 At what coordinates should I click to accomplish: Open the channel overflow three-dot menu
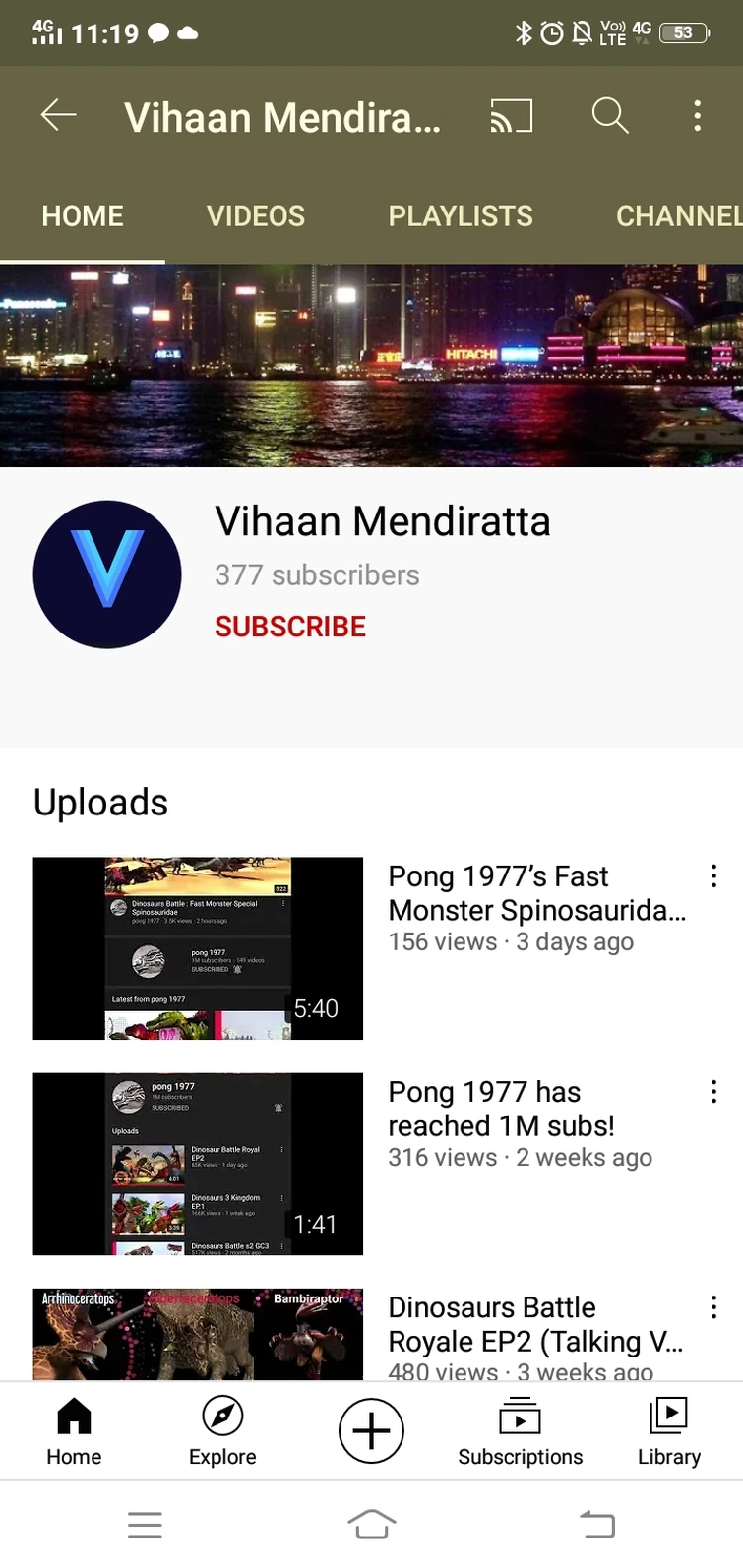coord(698,116)
